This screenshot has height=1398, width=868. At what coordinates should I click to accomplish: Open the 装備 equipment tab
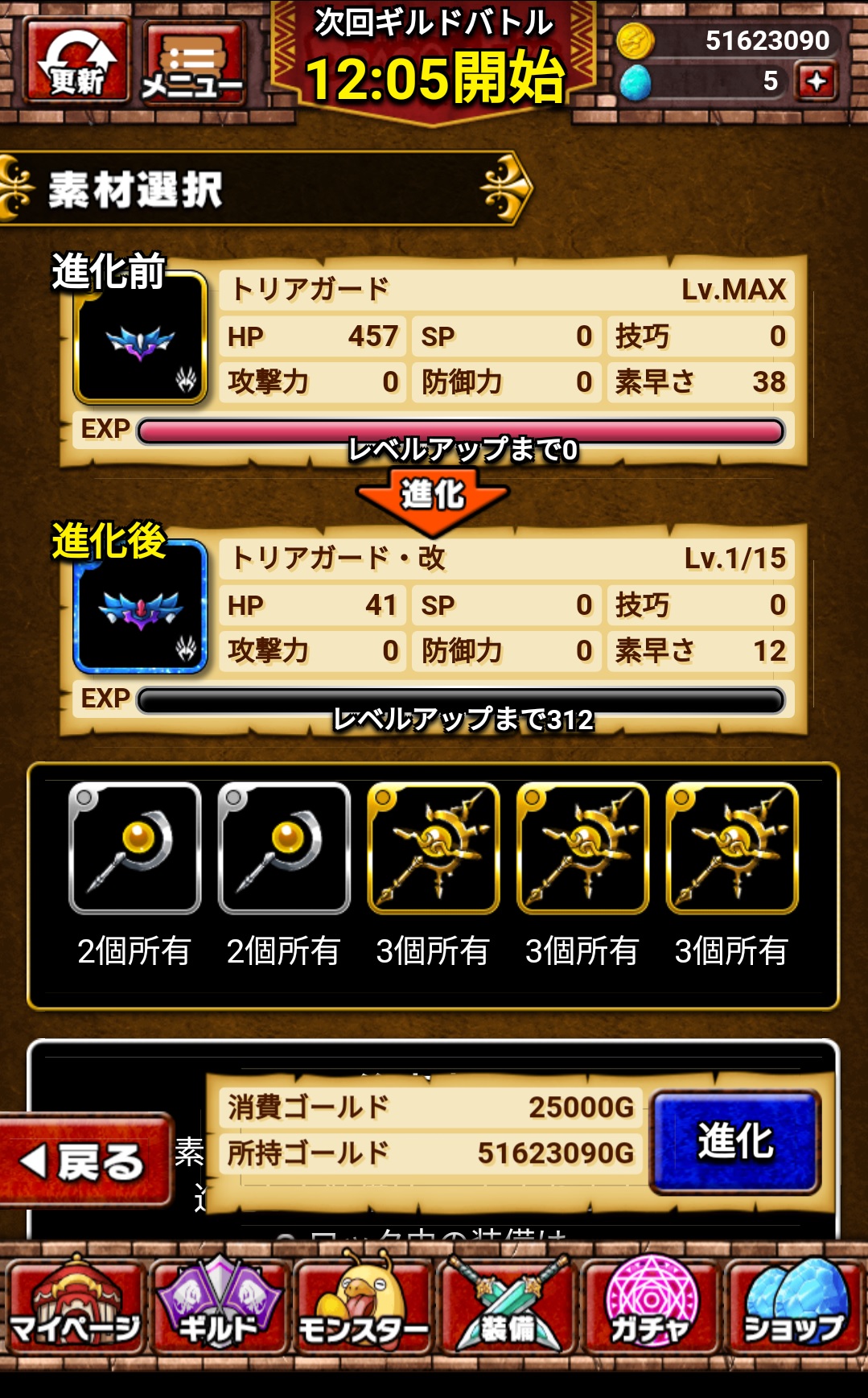pos(507,1307)
